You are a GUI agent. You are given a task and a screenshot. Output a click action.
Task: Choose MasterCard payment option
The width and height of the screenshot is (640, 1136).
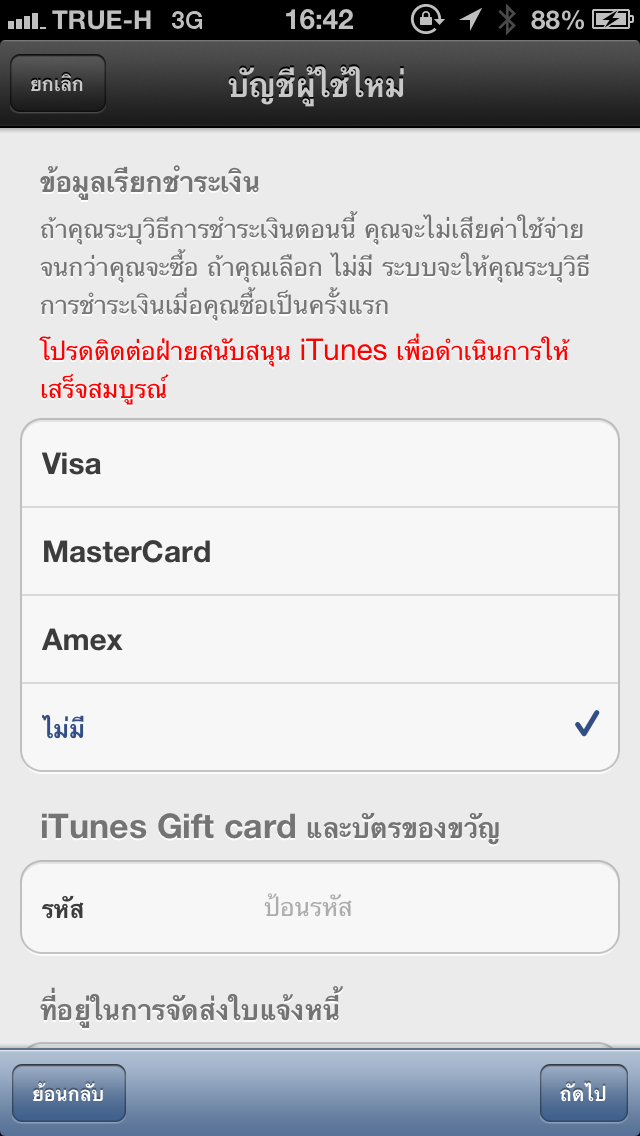tap(320, 551)
